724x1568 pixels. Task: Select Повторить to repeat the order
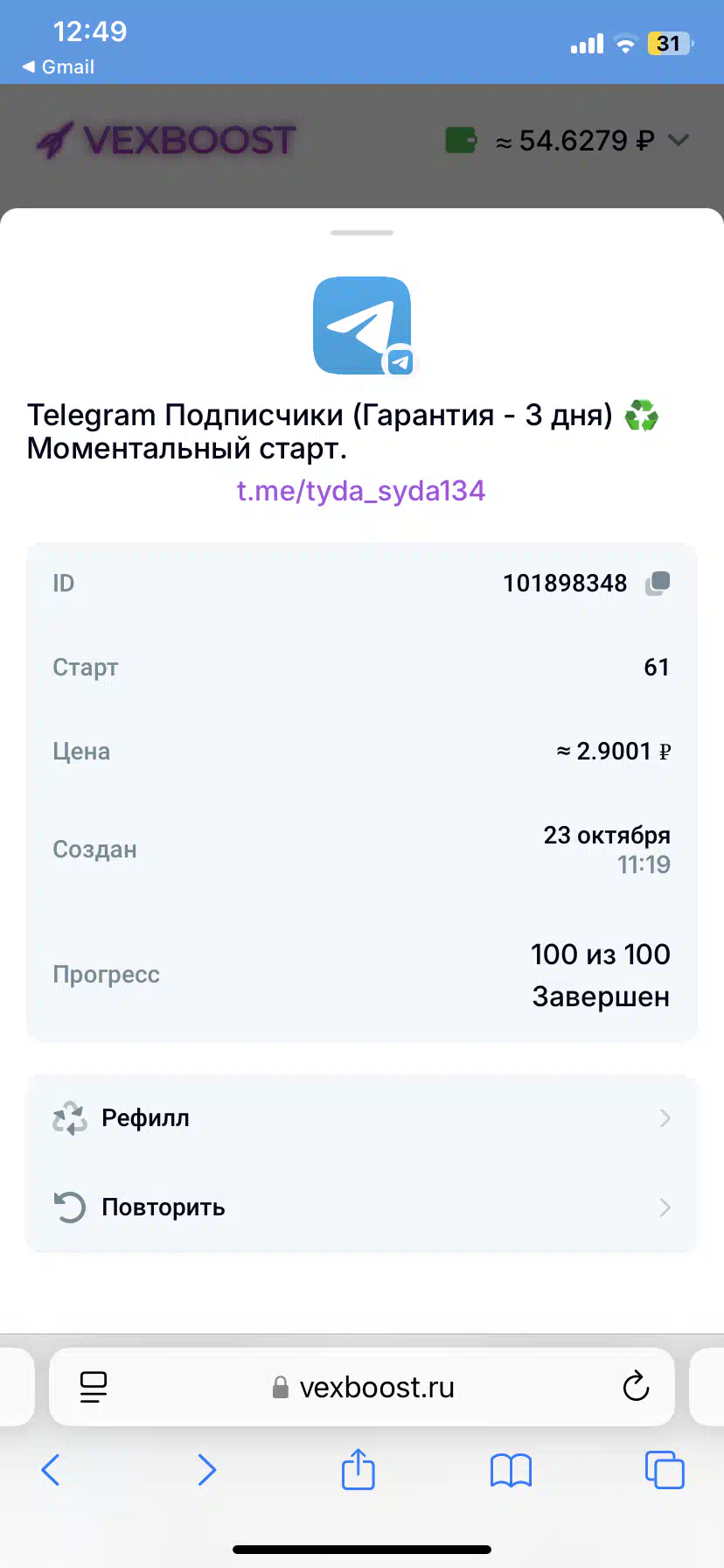362,1207
